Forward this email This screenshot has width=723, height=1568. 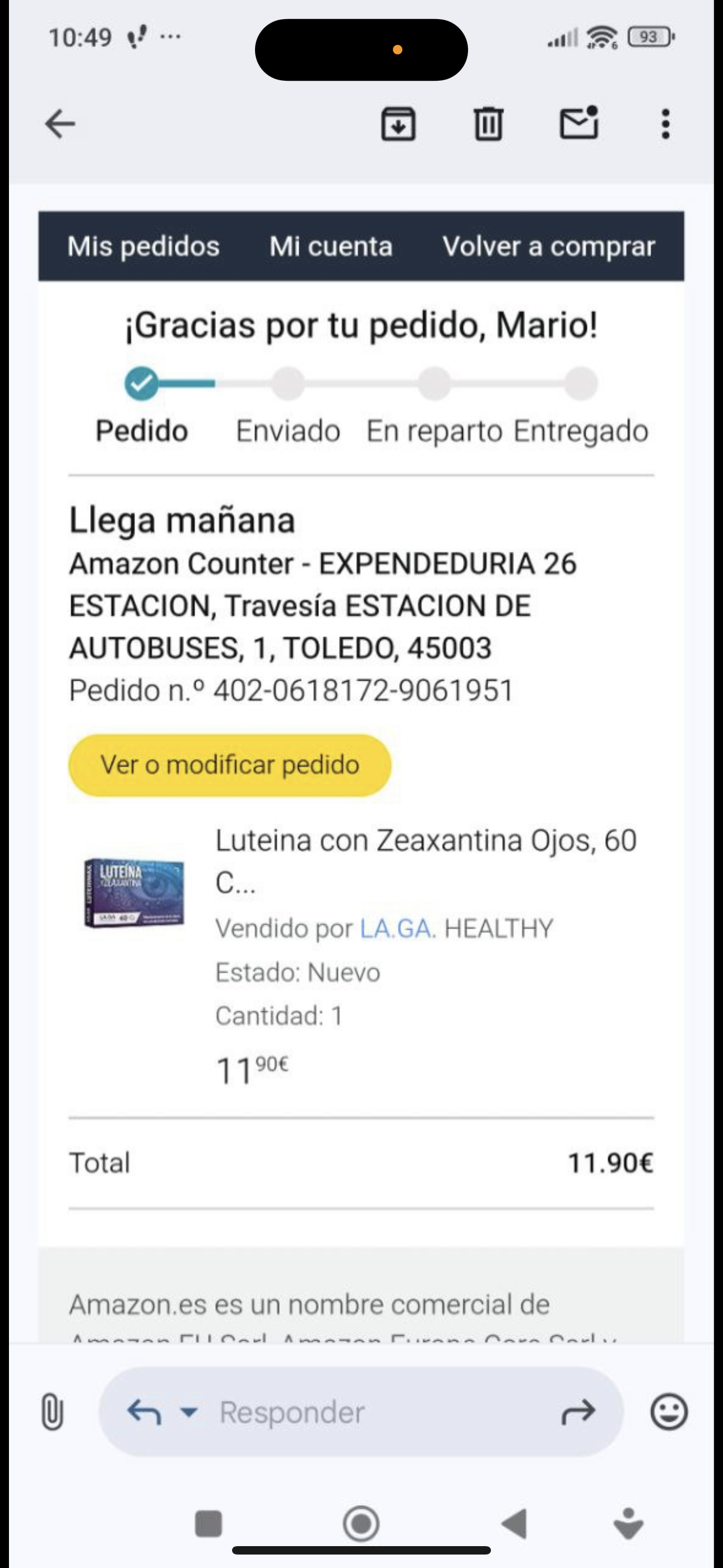(577, 1412)
